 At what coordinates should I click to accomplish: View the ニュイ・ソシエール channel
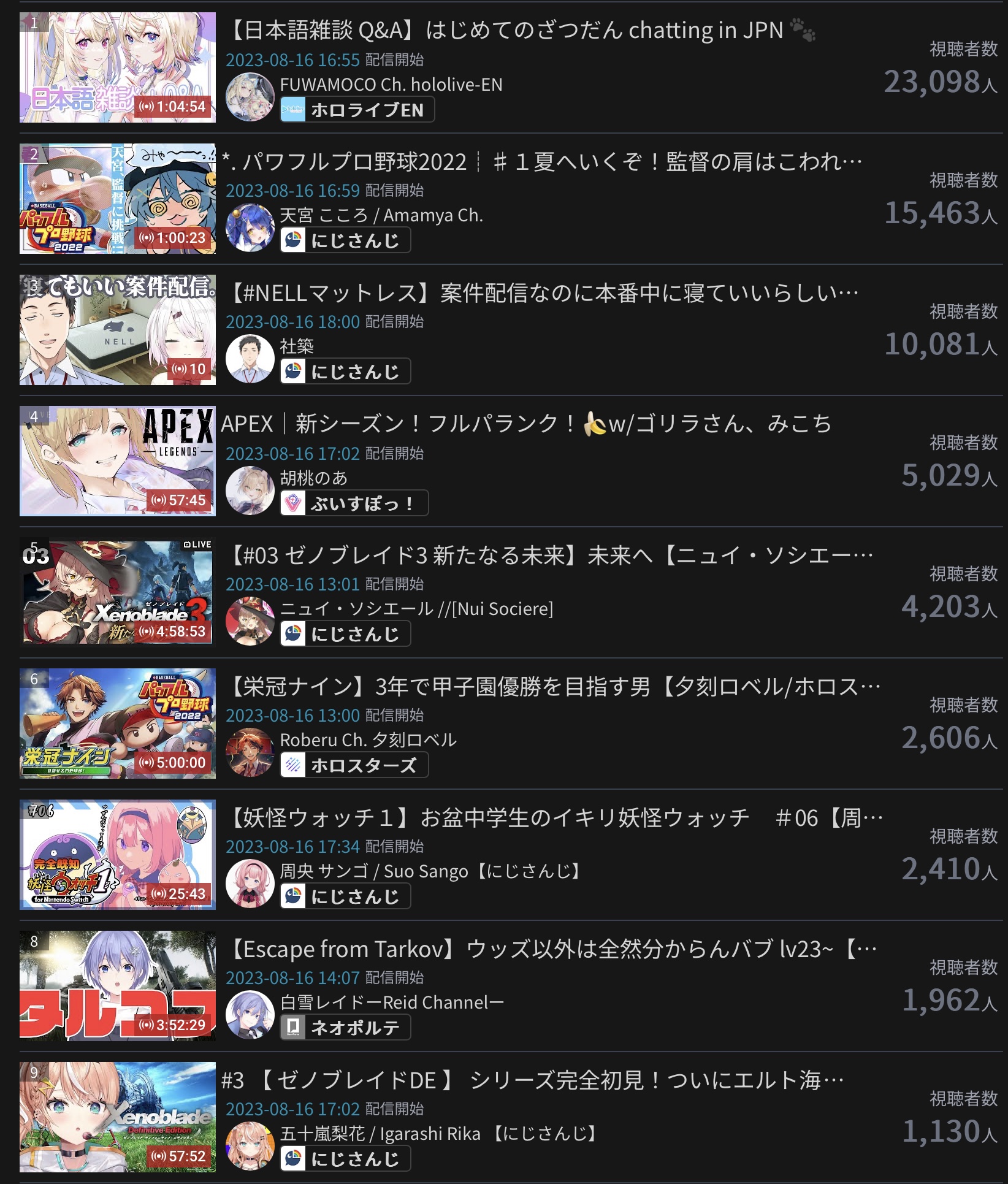416,609
